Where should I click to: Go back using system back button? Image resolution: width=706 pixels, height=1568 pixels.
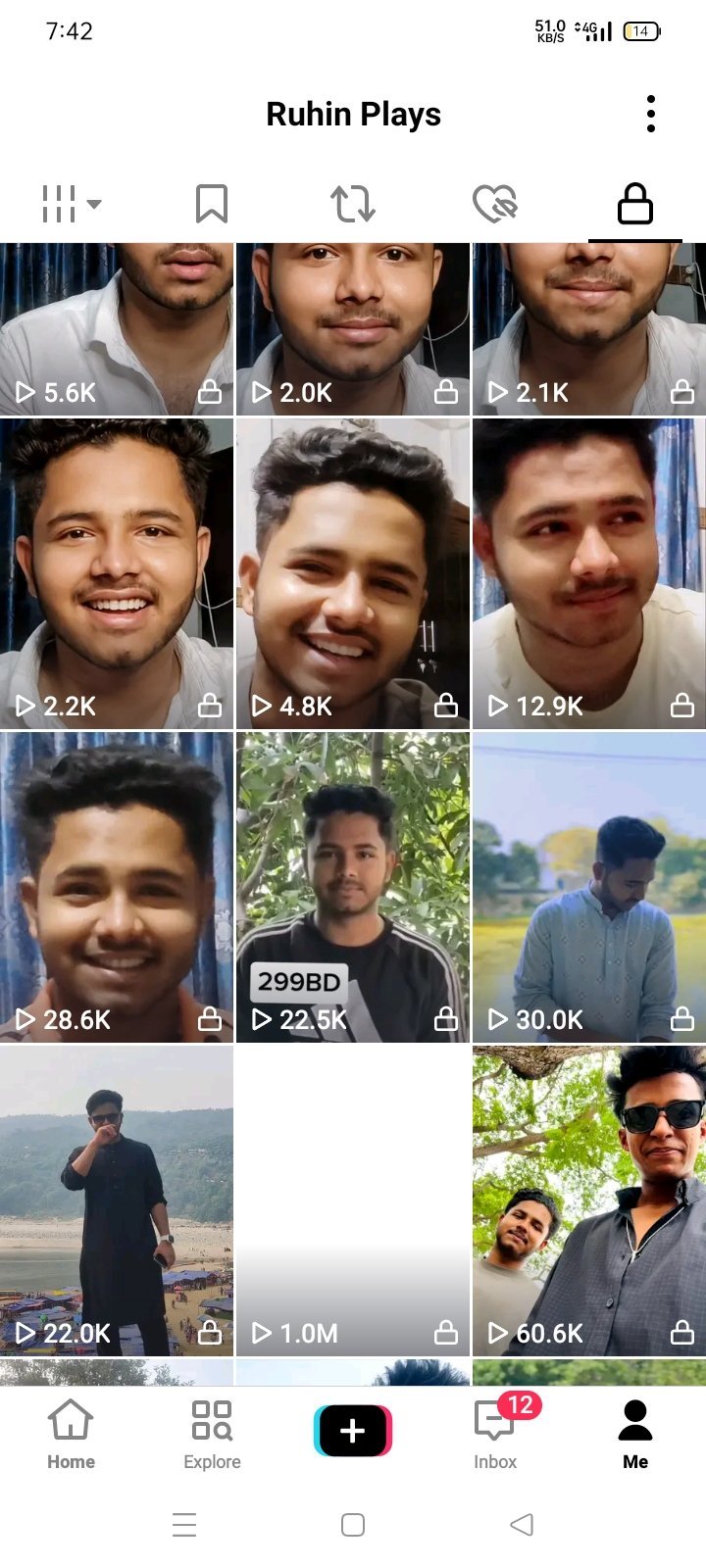522,1525
